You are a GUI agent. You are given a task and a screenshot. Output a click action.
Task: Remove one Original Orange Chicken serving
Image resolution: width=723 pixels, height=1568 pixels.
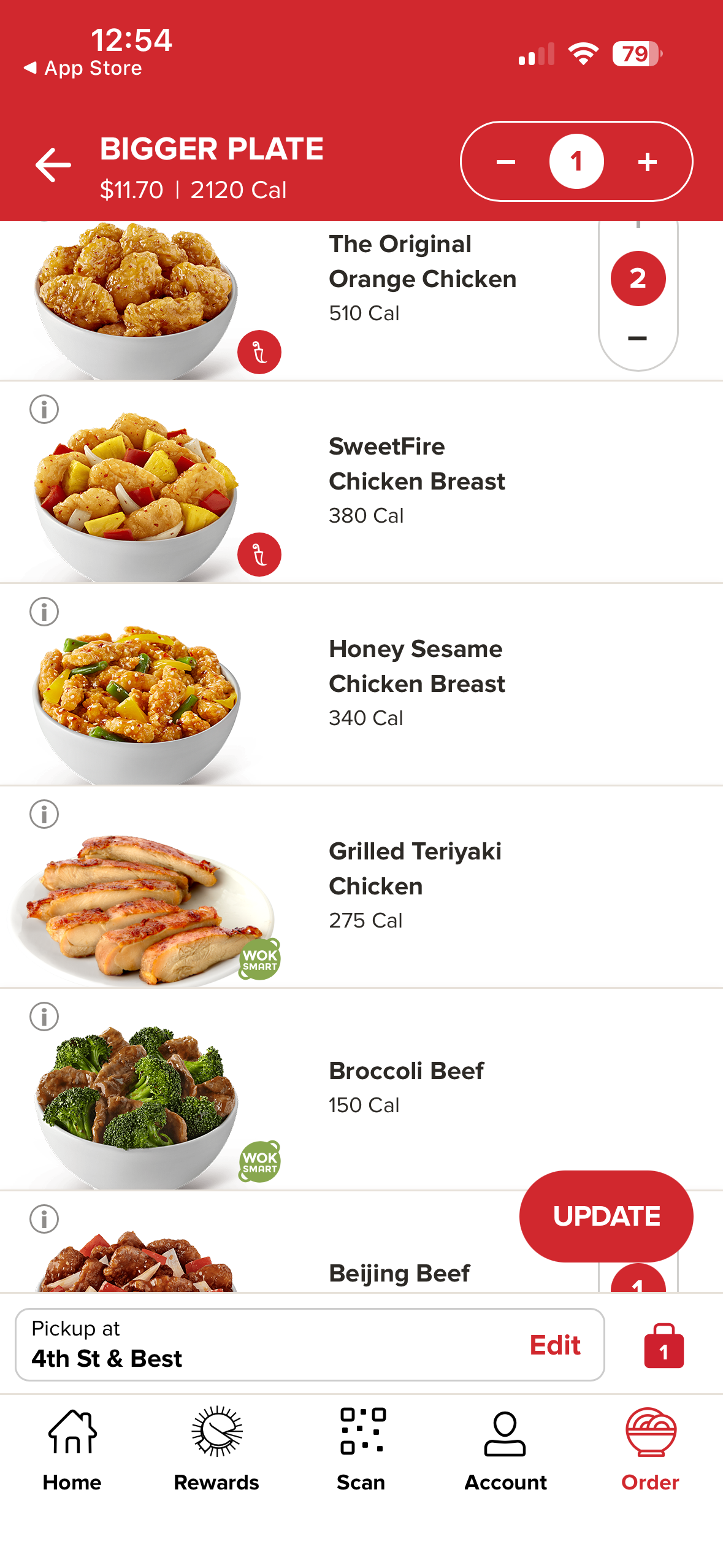tap(637, 339)
